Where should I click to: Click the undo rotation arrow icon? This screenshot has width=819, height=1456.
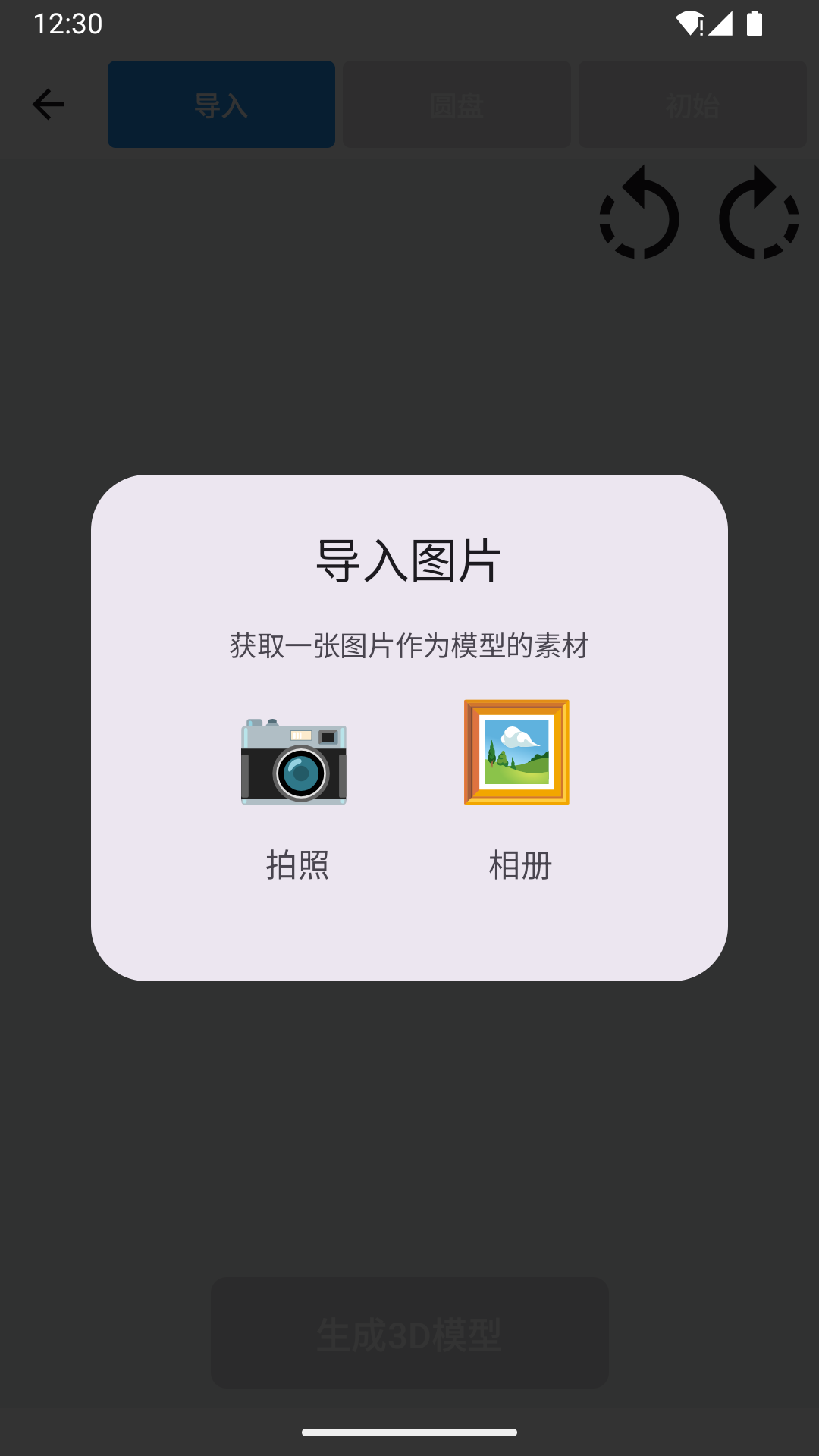pos(639,215)
